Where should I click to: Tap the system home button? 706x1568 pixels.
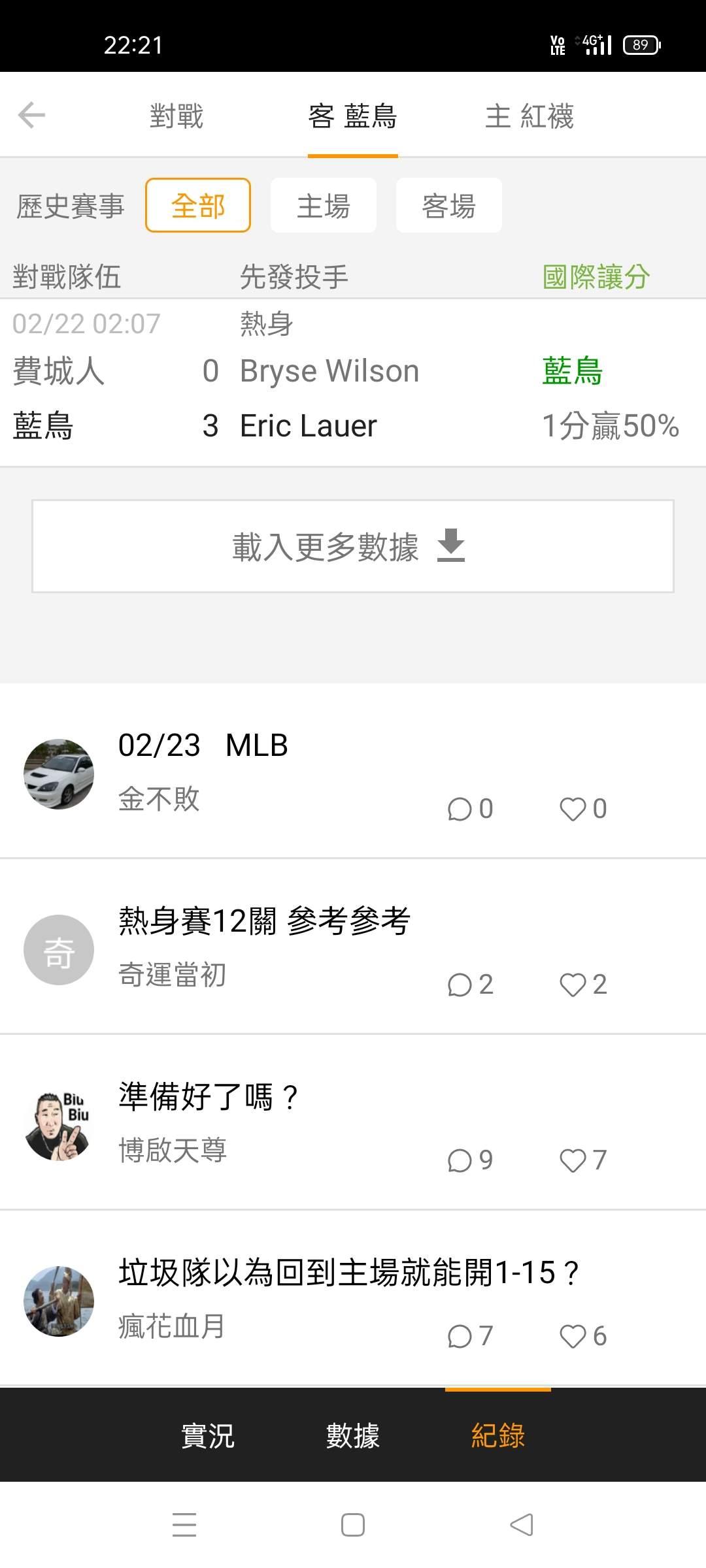tap(353, 1525)
